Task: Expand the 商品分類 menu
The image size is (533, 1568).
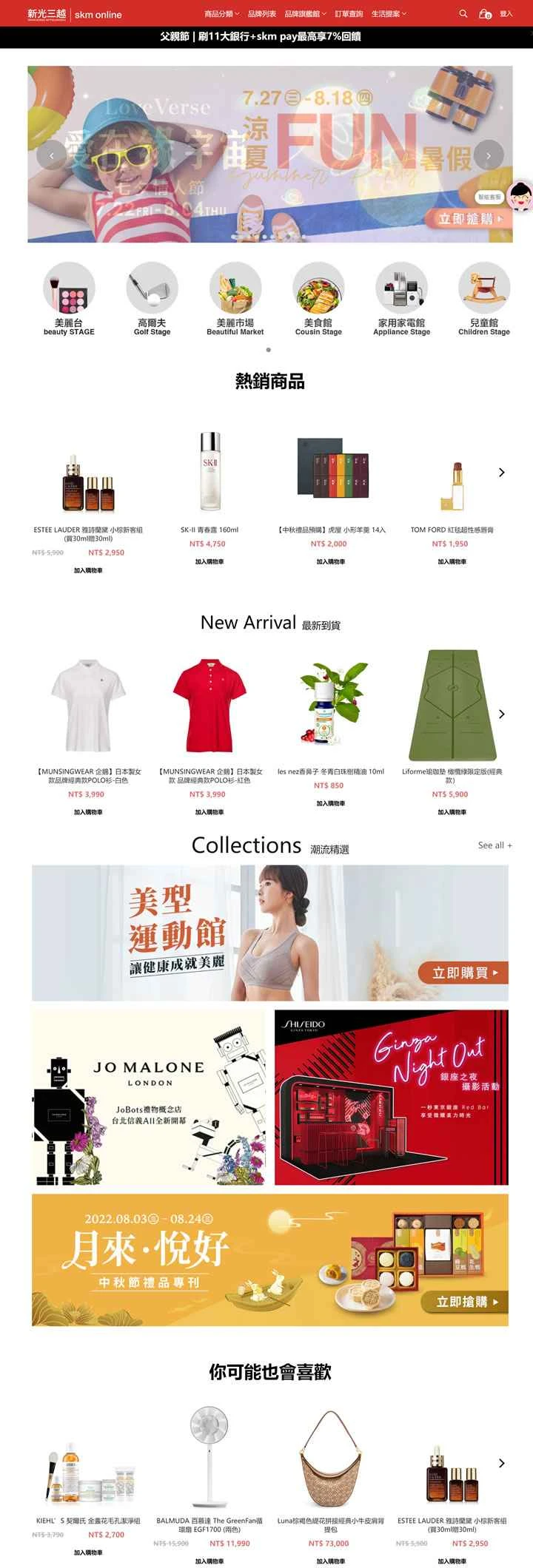Action: point(221,13)
